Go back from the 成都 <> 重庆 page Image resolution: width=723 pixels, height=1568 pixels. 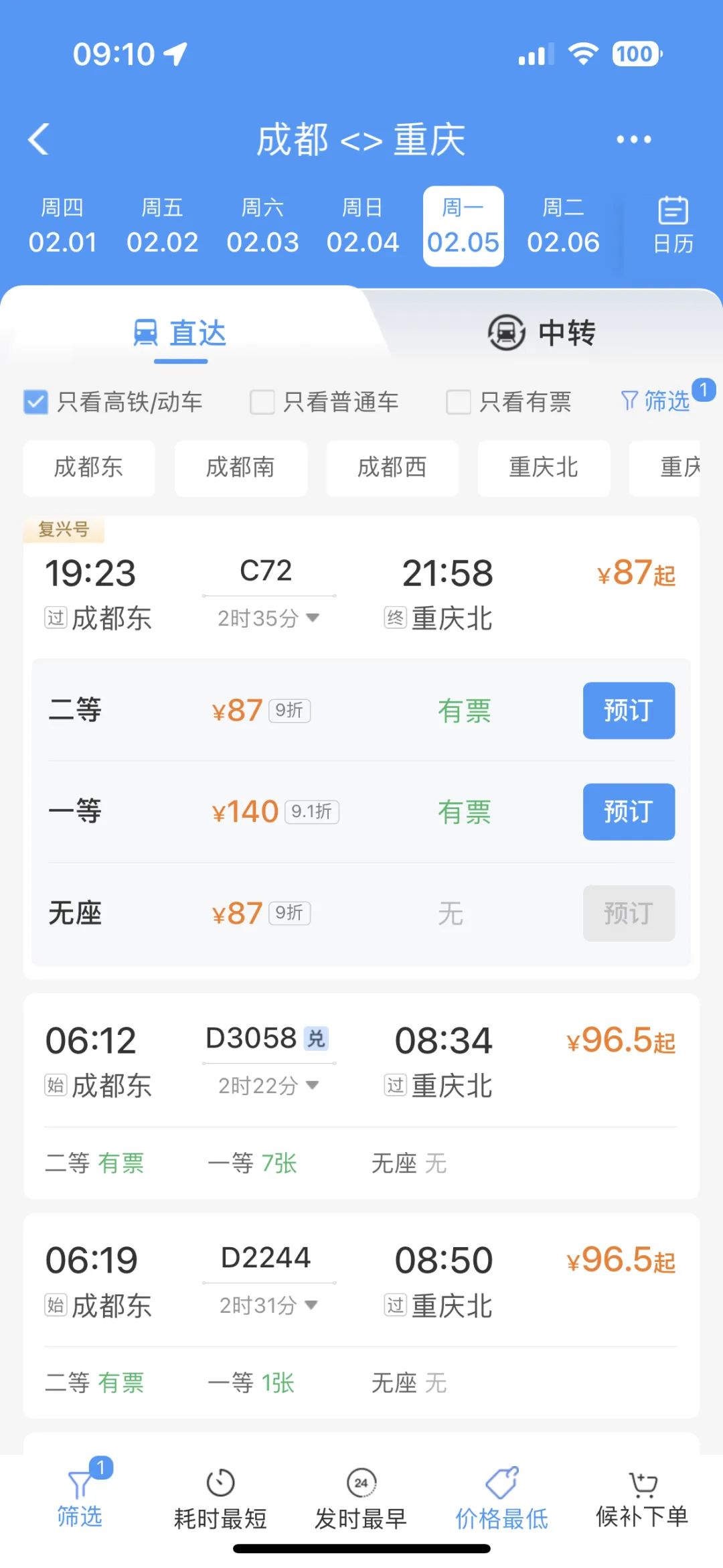click(39, 139)
